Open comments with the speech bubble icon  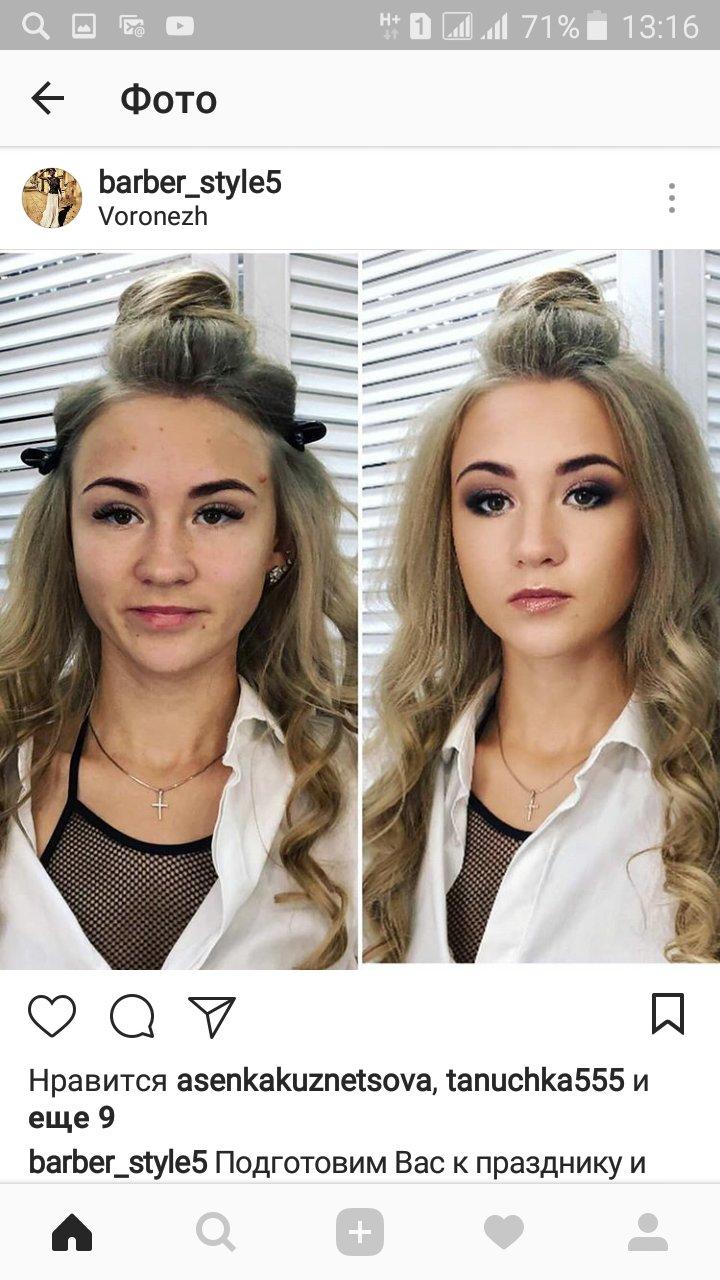(132, 1017)
